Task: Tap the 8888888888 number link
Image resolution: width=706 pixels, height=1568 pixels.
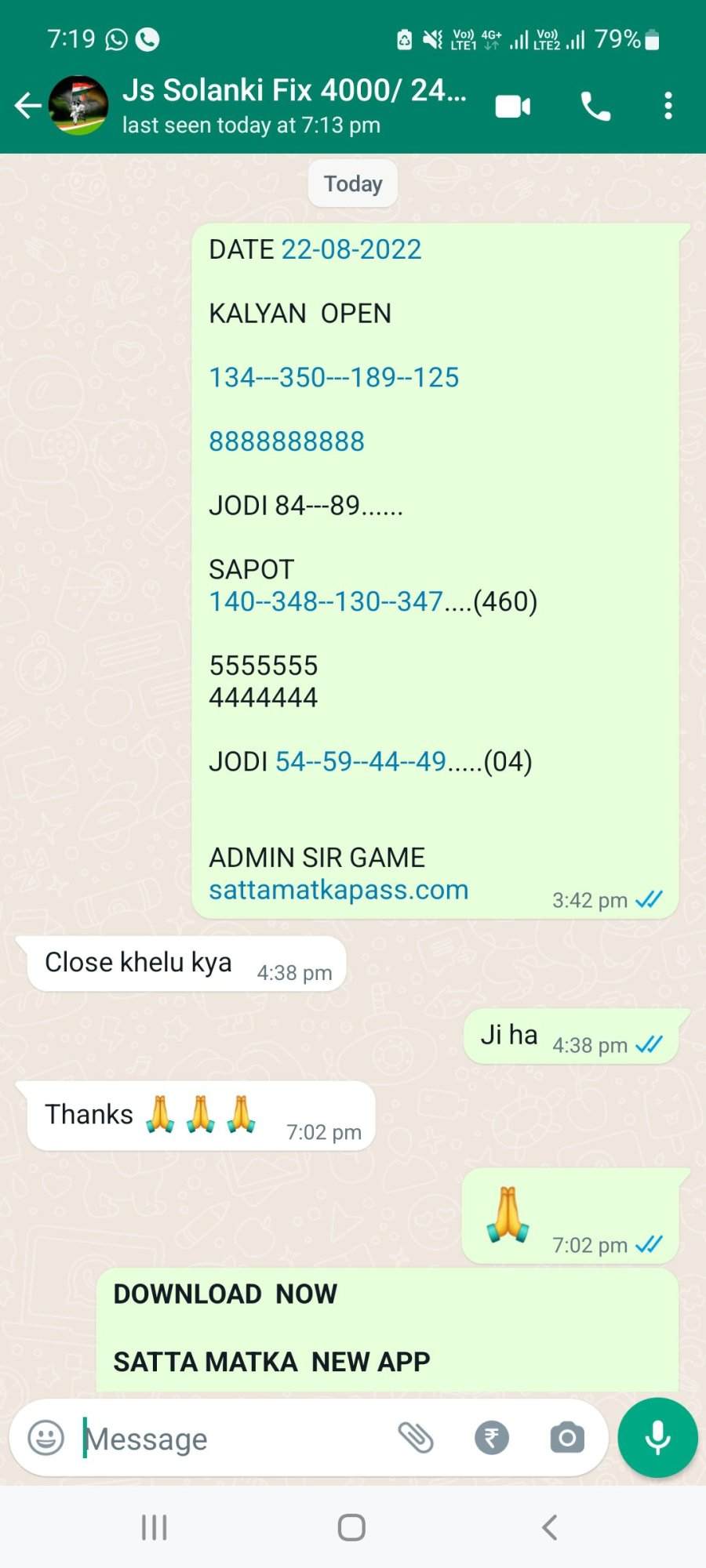Action: [286, 441]
